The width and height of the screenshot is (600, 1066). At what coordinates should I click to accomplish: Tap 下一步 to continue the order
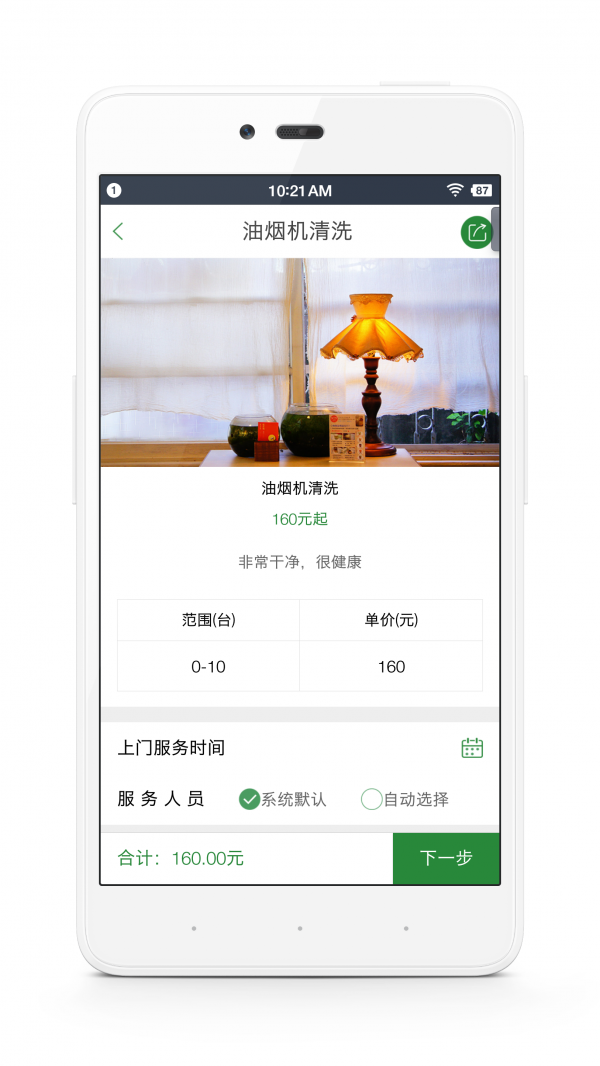tap(446, 858)
